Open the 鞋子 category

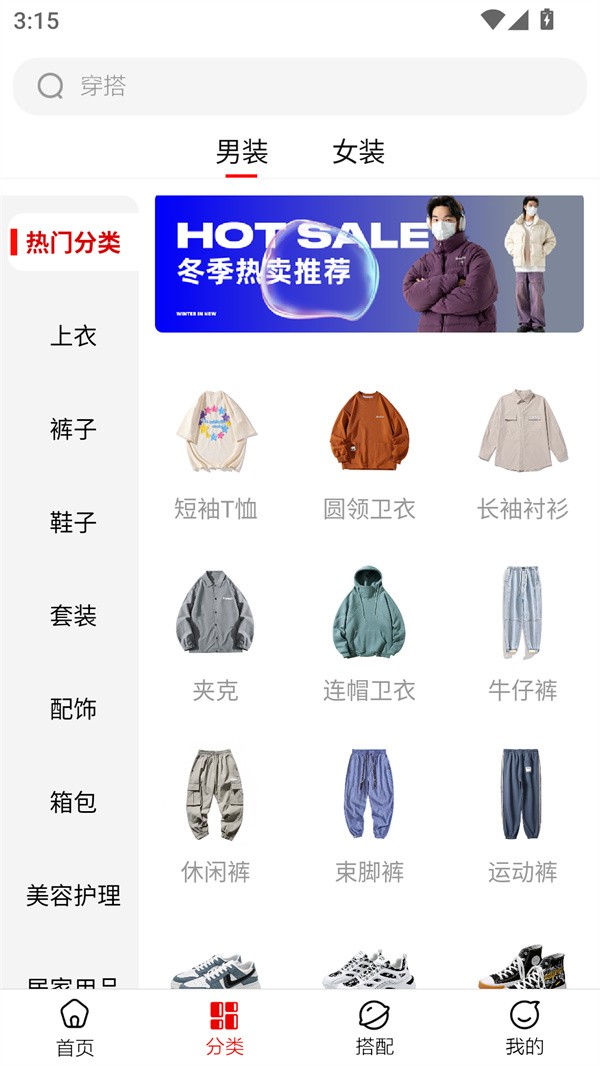73,522
